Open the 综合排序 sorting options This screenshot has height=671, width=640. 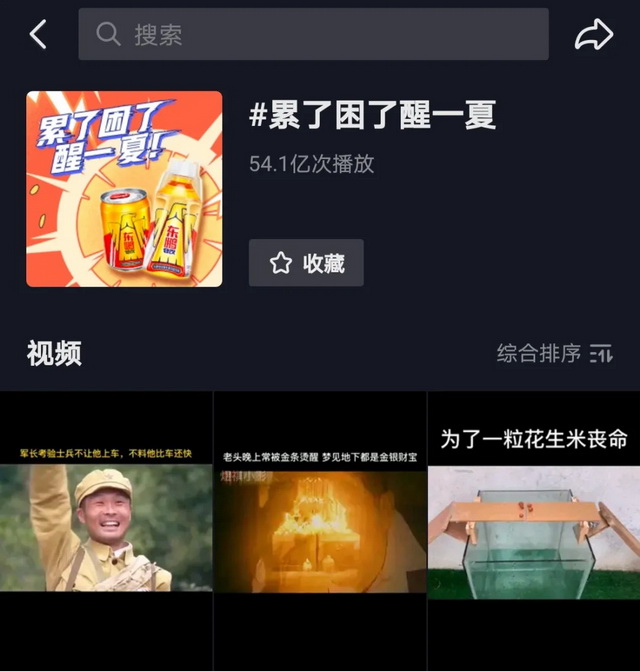[x=555, y=353]
